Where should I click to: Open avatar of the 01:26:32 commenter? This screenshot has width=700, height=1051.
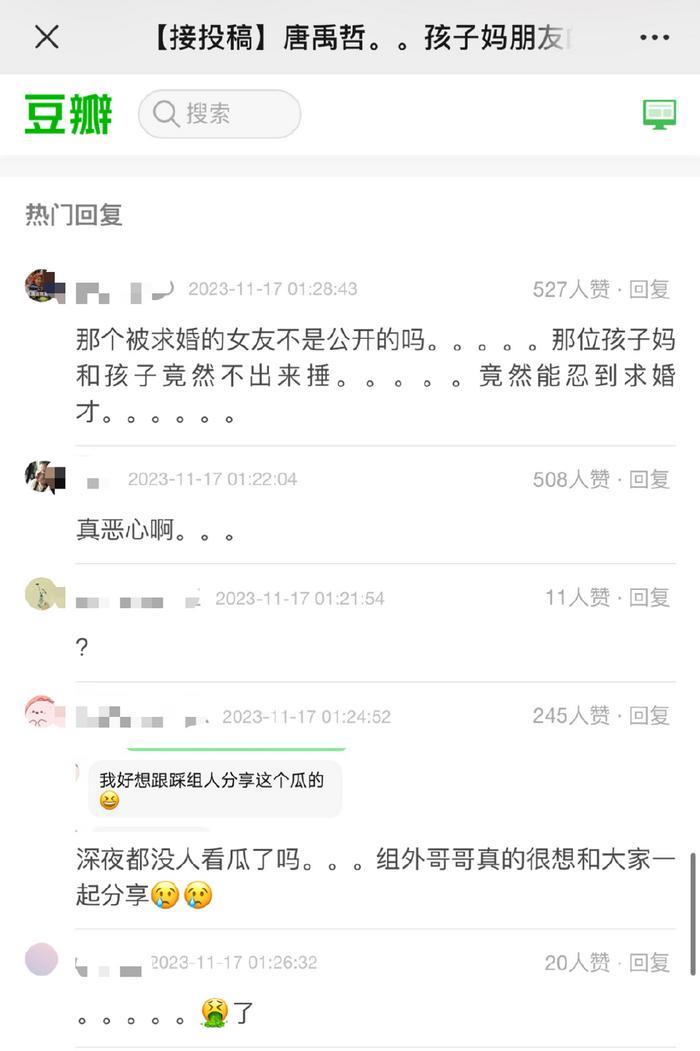[x=41, y=959]
